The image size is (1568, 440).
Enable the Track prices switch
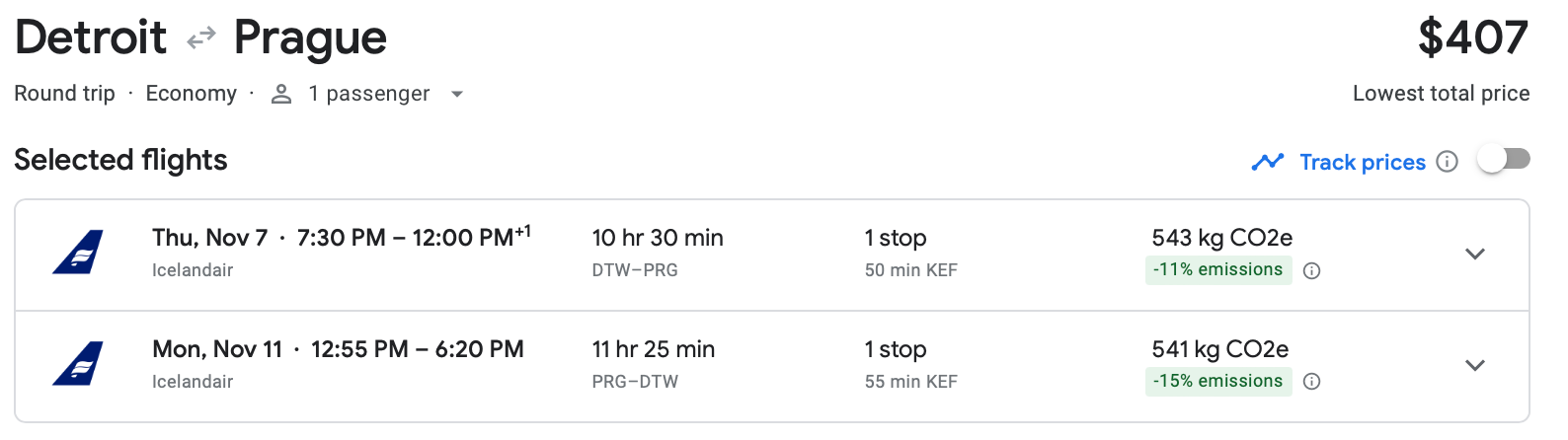[x=1503, y=160]
